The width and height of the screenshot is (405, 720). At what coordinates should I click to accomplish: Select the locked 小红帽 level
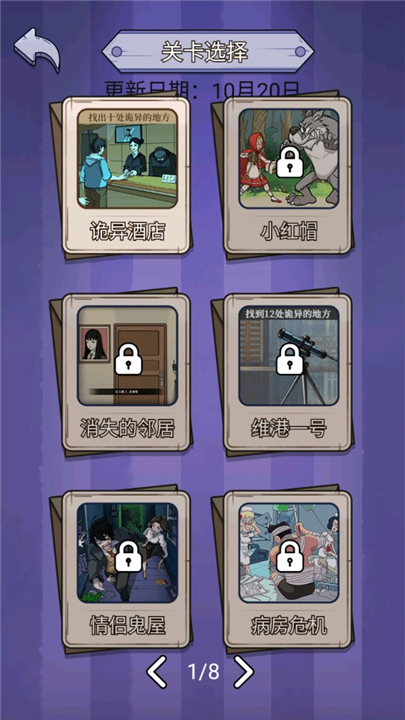point(288,175)
